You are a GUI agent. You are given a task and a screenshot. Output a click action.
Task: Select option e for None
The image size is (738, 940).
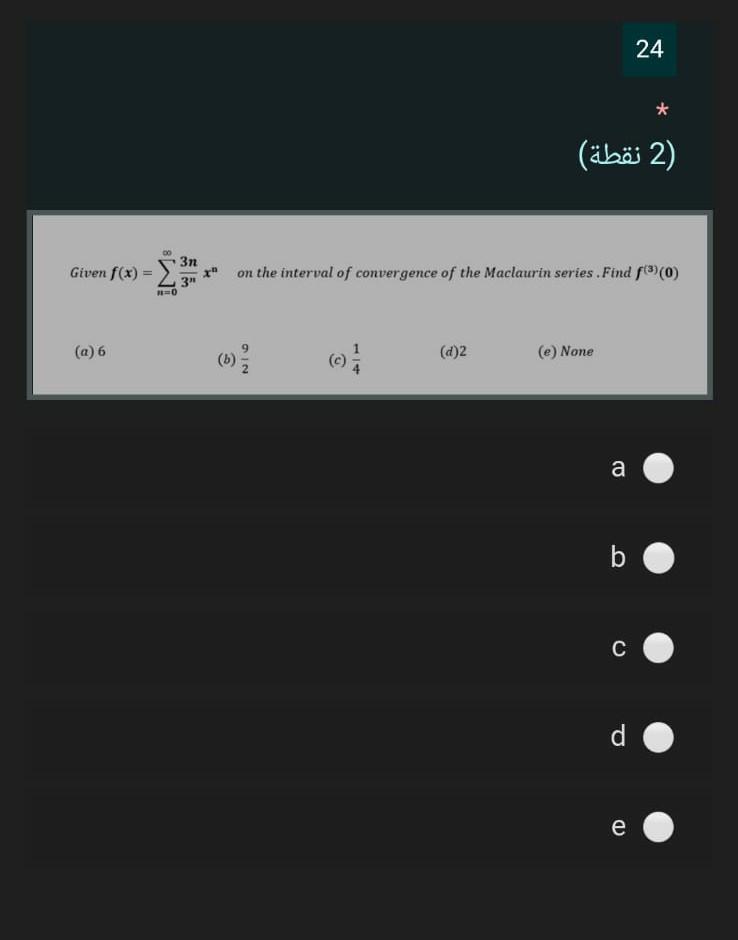point(658,827)
